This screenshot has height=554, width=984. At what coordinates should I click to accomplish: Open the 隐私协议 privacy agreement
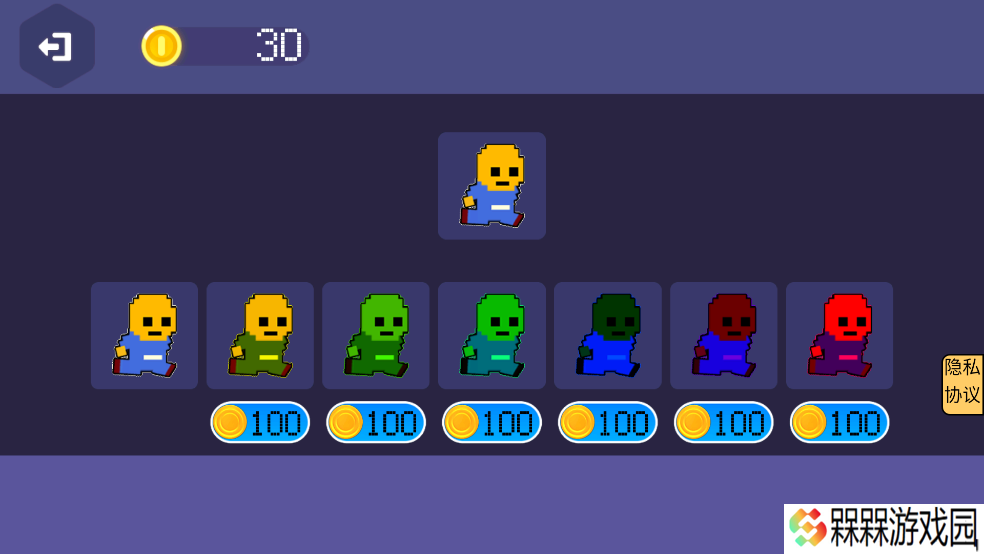(962, 383)
